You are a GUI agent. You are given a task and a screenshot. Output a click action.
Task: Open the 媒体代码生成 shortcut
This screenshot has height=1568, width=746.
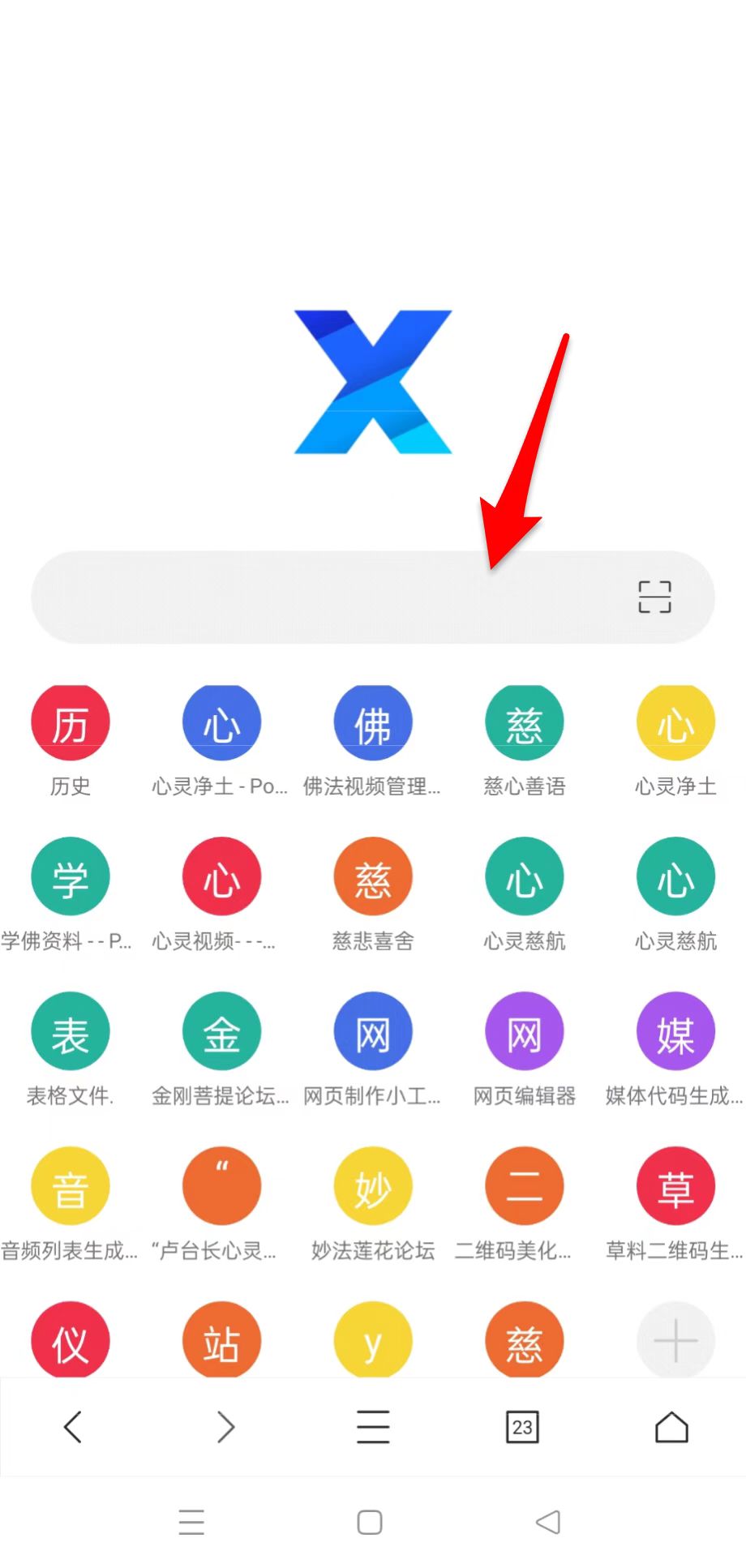(x=675, y=1032)
